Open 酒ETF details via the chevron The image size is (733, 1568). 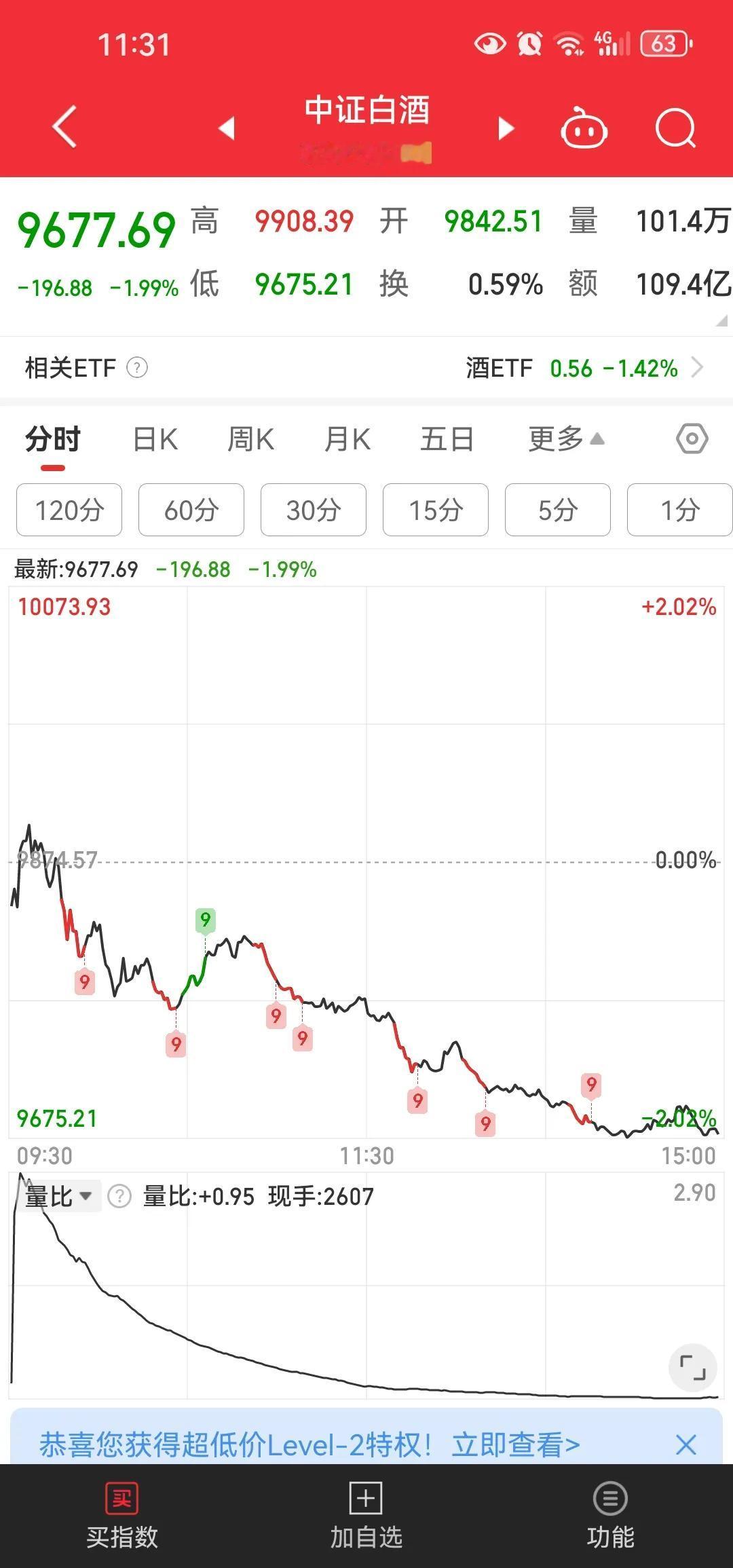tap(698, 368)
